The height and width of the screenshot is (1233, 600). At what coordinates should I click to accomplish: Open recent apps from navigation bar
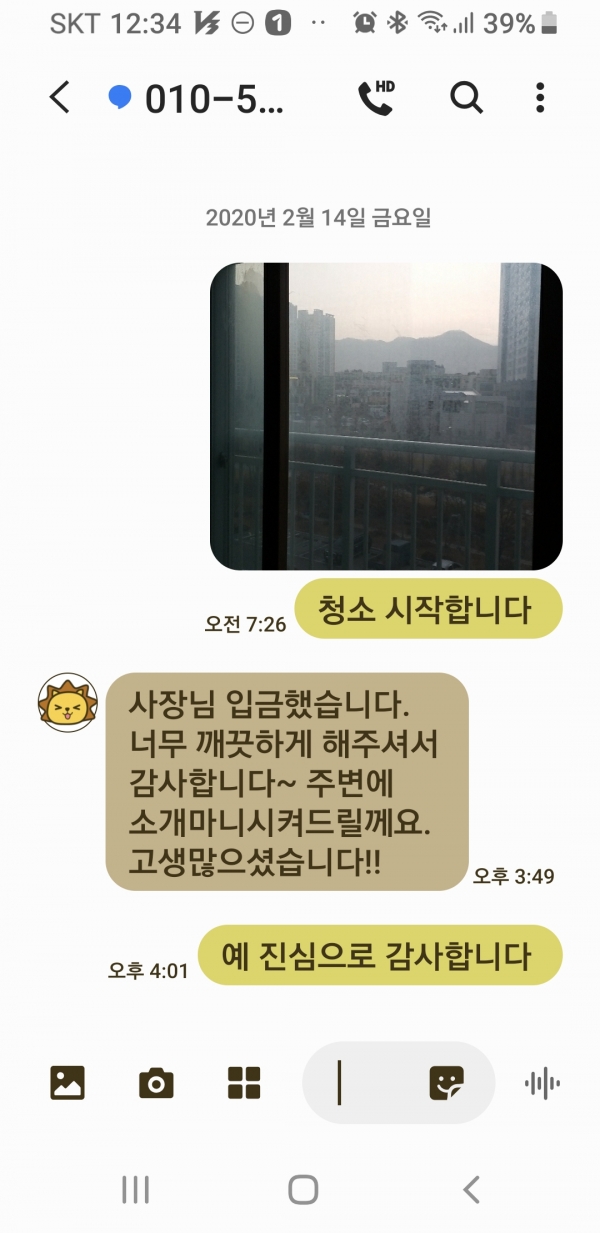[x=135, y=1189]
